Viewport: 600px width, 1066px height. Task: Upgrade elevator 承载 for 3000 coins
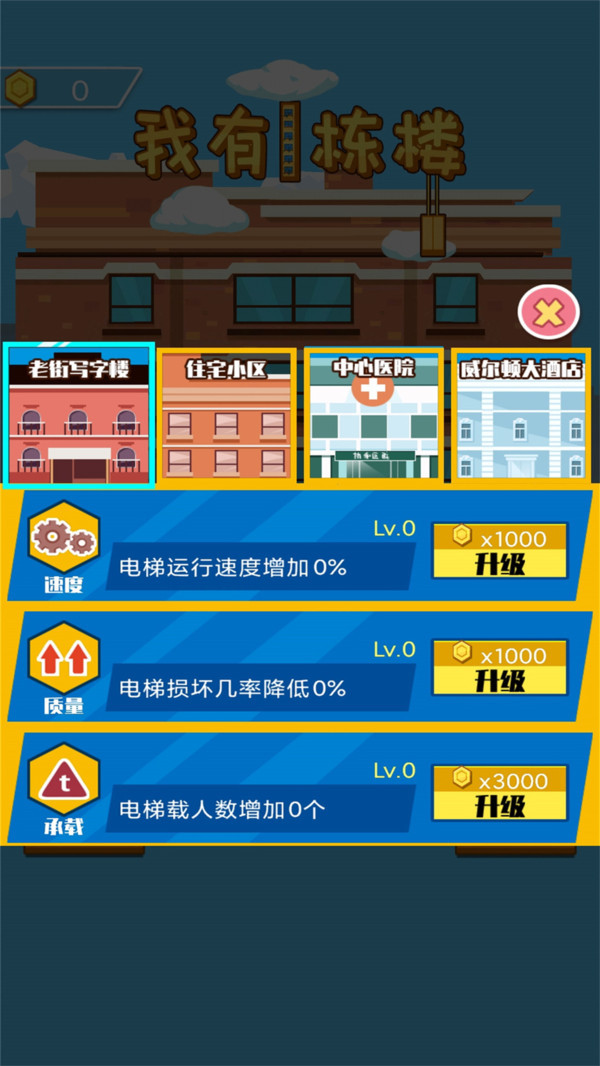(x=499, y=793)
